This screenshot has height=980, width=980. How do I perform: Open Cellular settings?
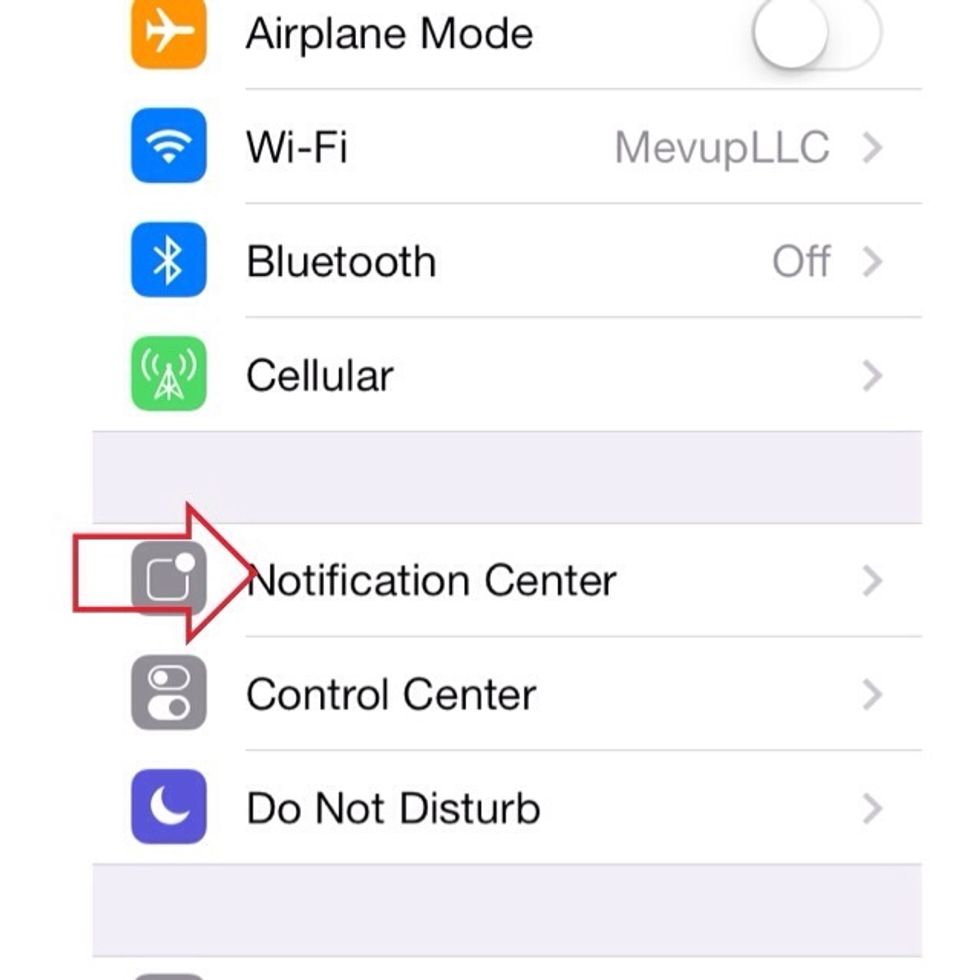500,376
